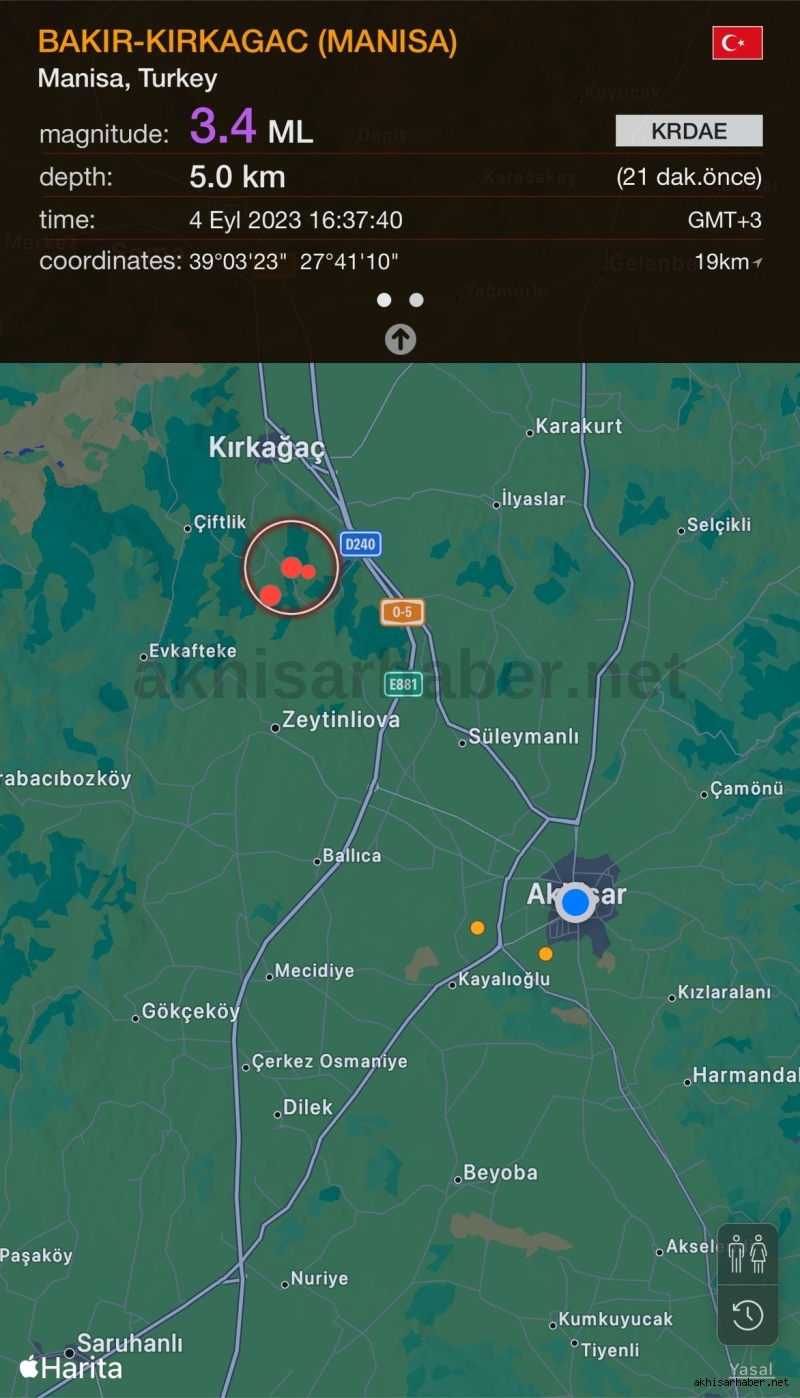Screen dimensions: 800x1398
Task: Collapse the info panel with the up arrow
Action: click(400, 339)
